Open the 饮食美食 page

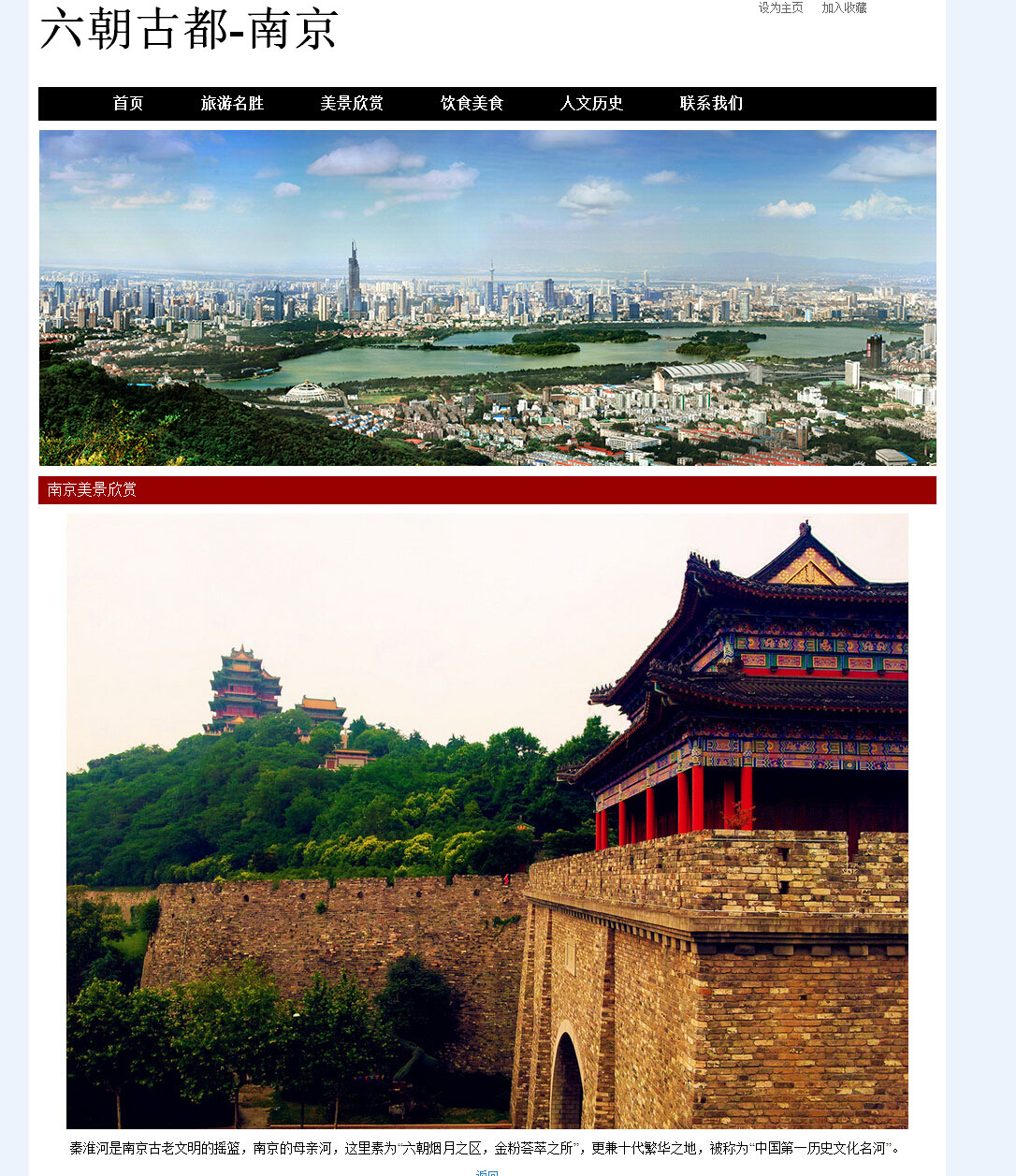[472, 103]
